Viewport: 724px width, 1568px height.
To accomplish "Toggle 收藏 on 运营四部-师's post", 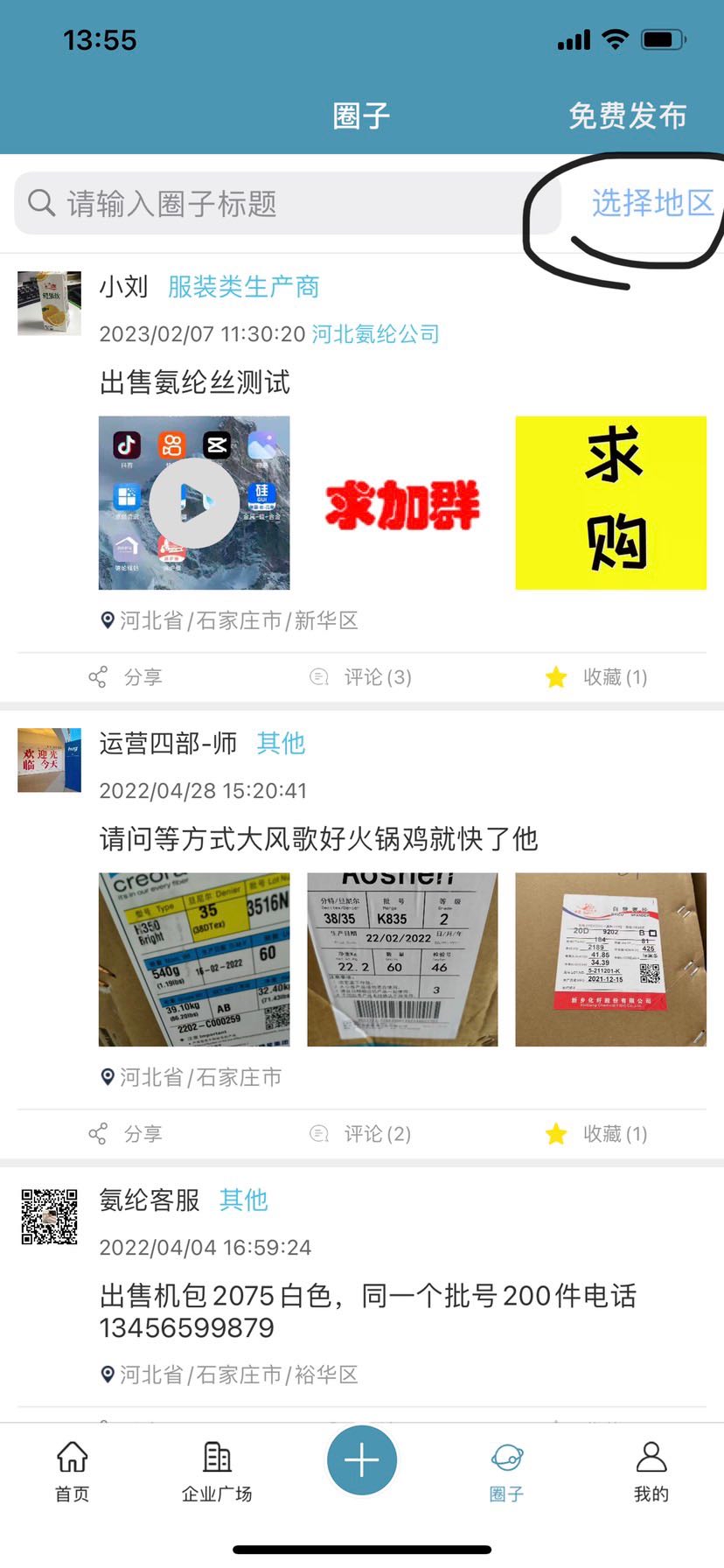I will (x=596, y=1134).
